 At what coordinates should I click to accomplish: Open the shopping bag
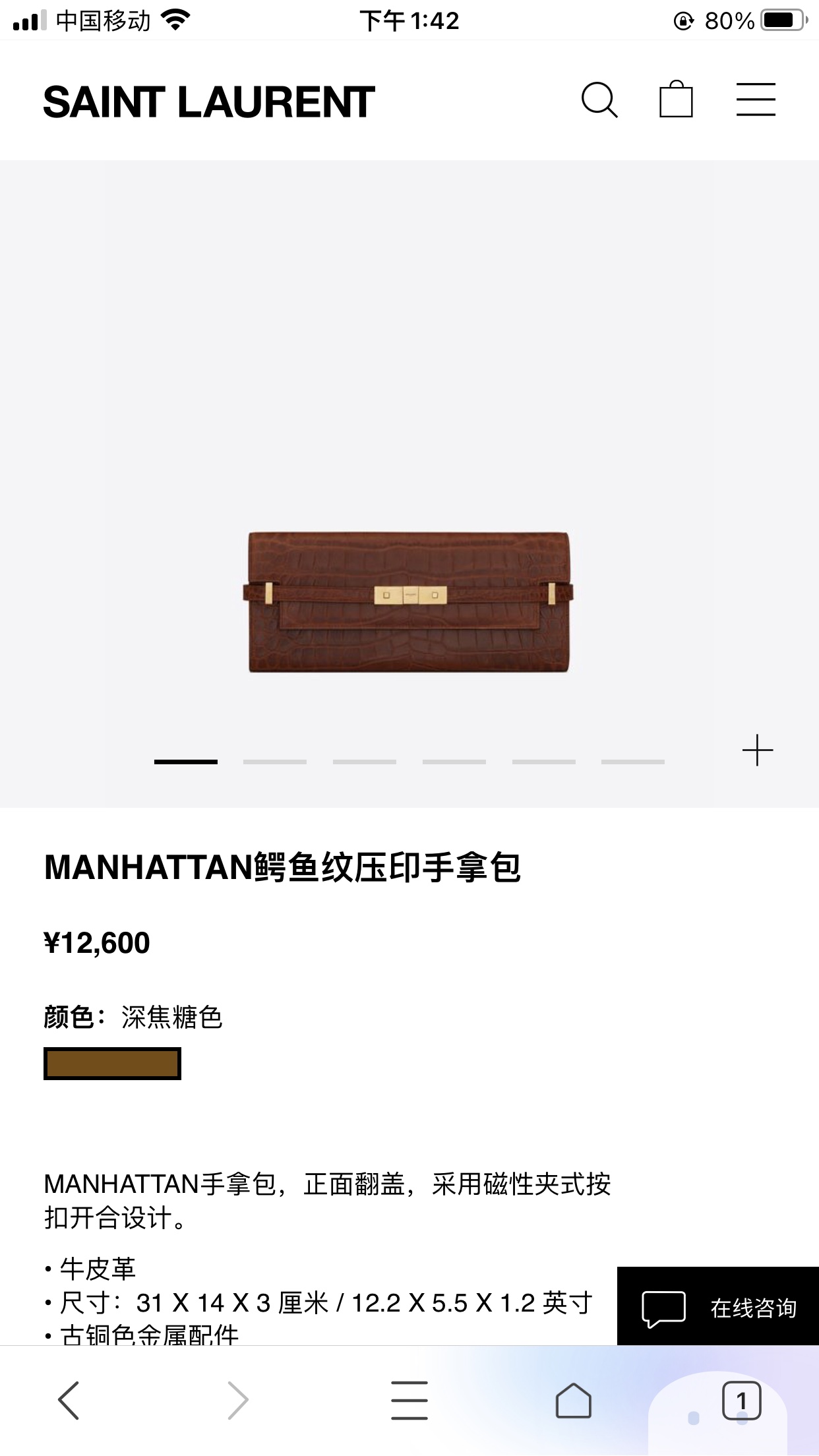tap(676, 100)
